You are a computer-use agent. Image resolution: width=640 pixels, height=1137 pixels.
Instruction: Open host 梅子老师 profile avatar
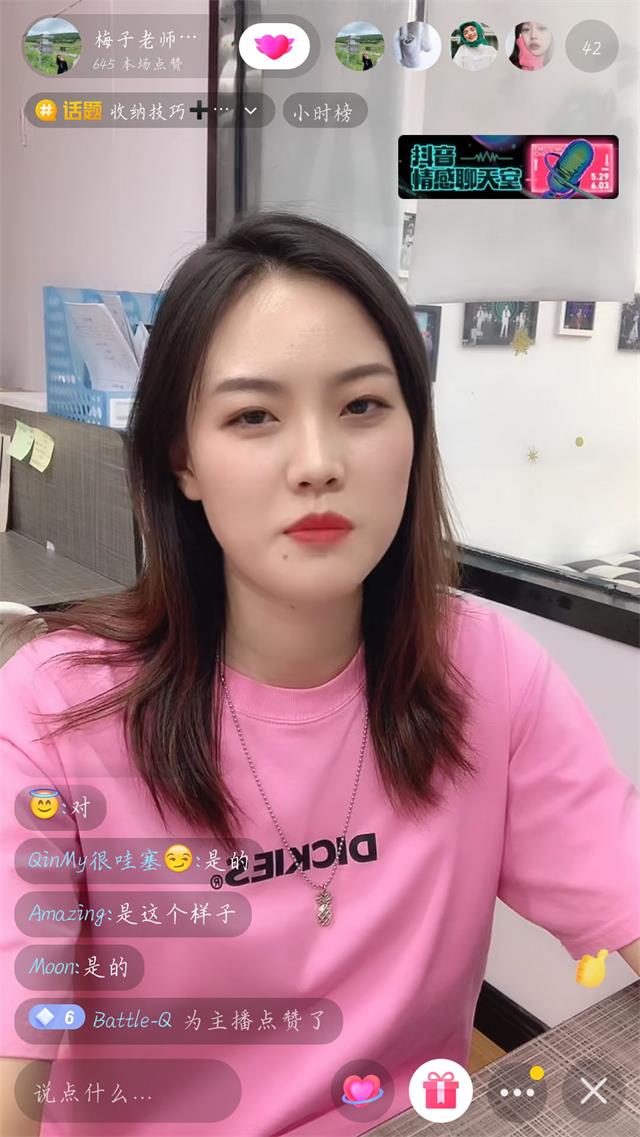[x=52, y=46]
